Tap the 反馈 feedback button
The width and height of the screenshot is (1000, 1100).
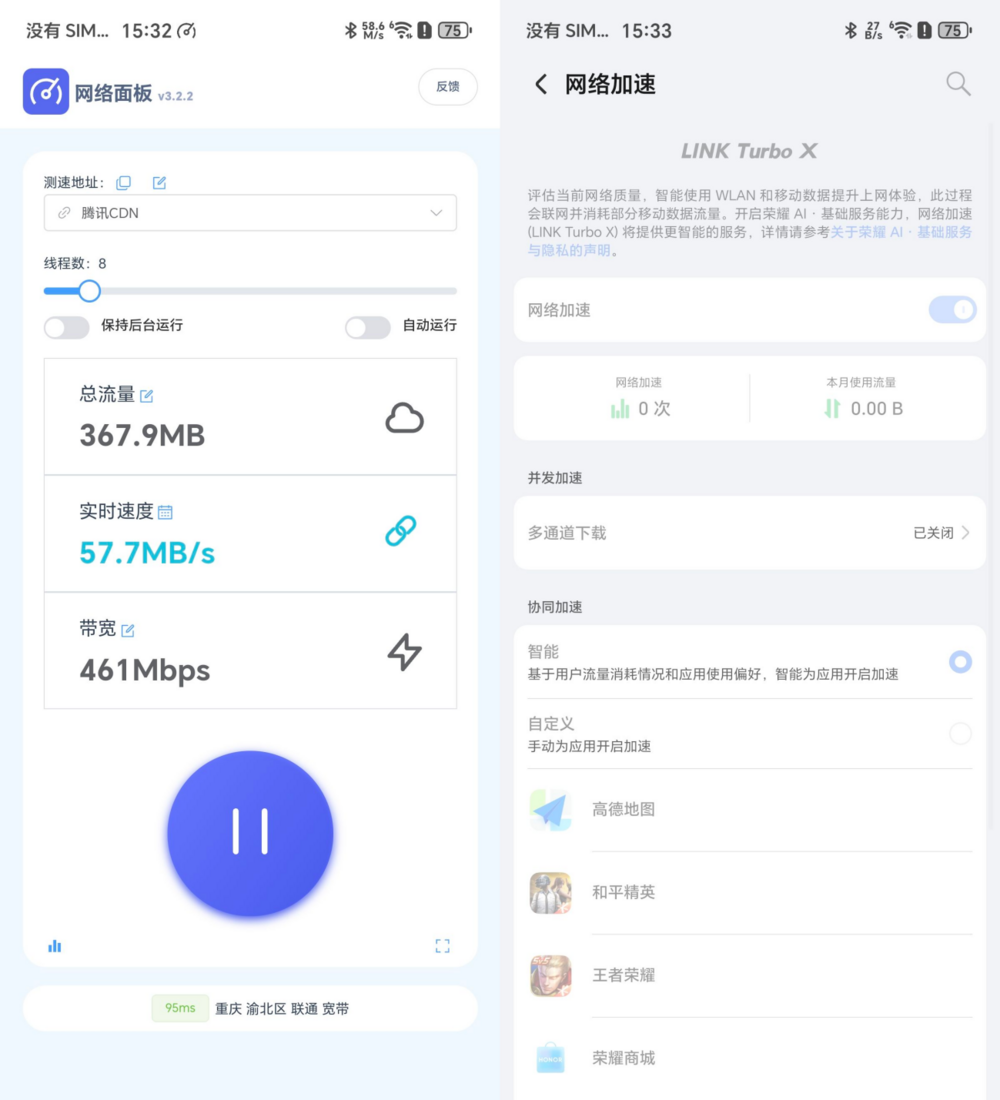click(447, 87)
